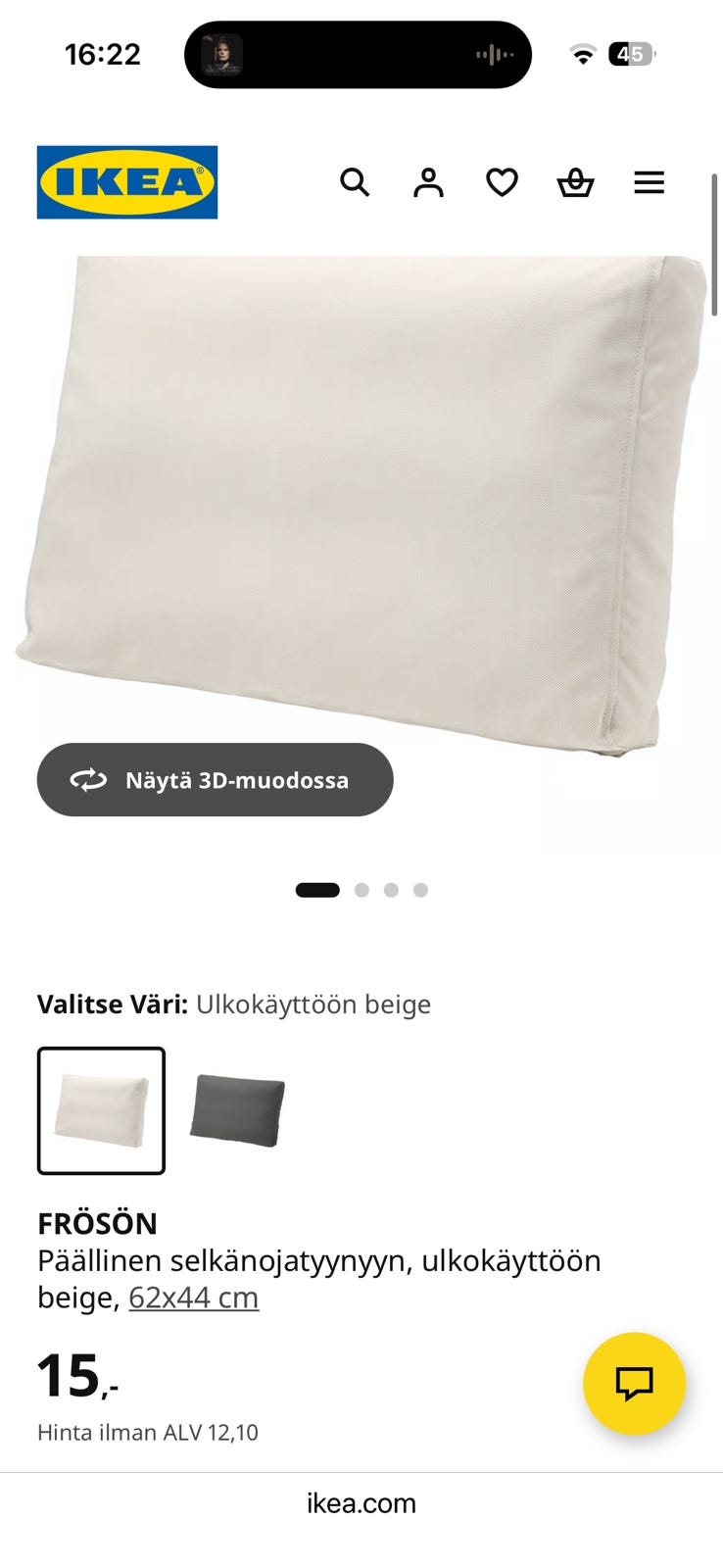Click the user account icon
This screenshot has width=723, height=1568.
point(427,182)
